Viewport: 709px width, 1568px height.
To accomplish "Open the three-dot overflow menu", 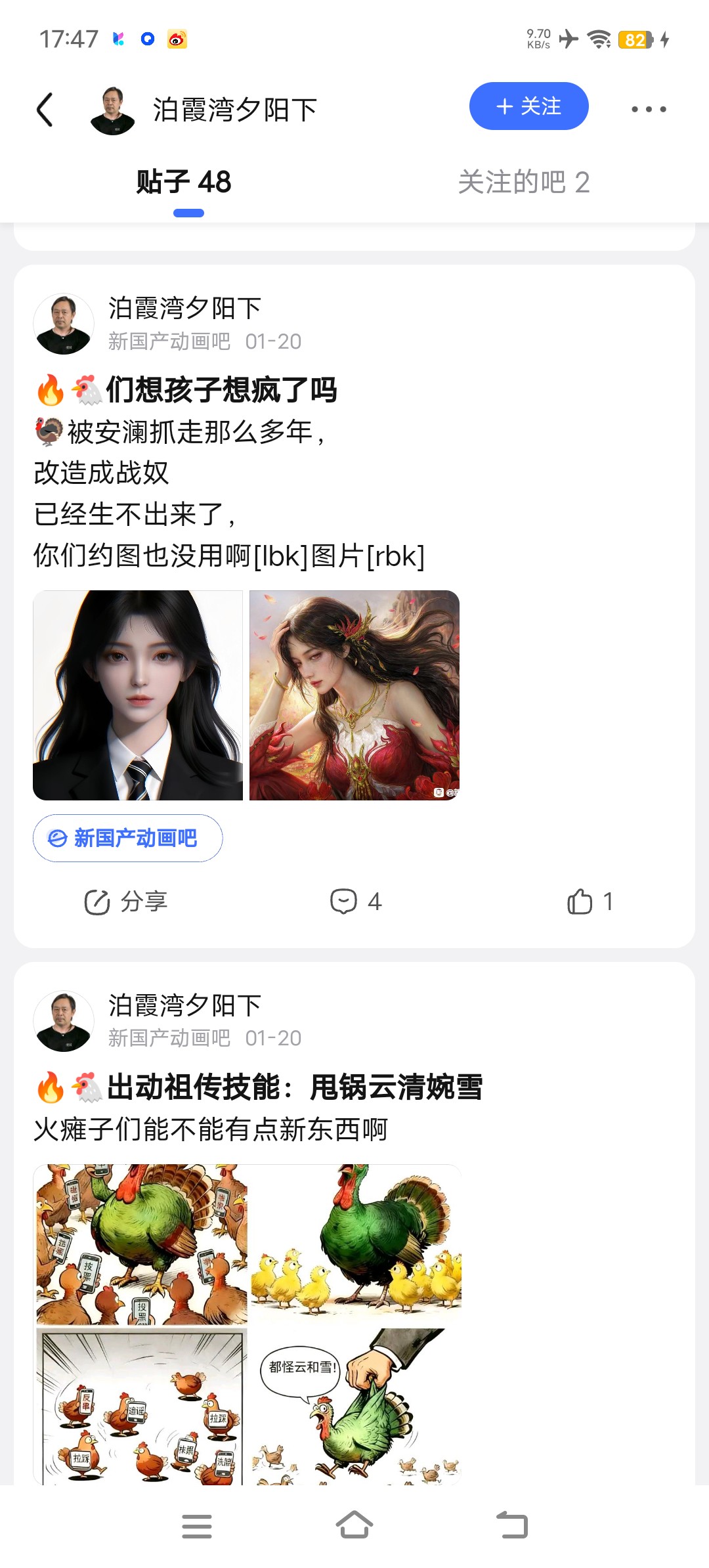I will point(649,109).
